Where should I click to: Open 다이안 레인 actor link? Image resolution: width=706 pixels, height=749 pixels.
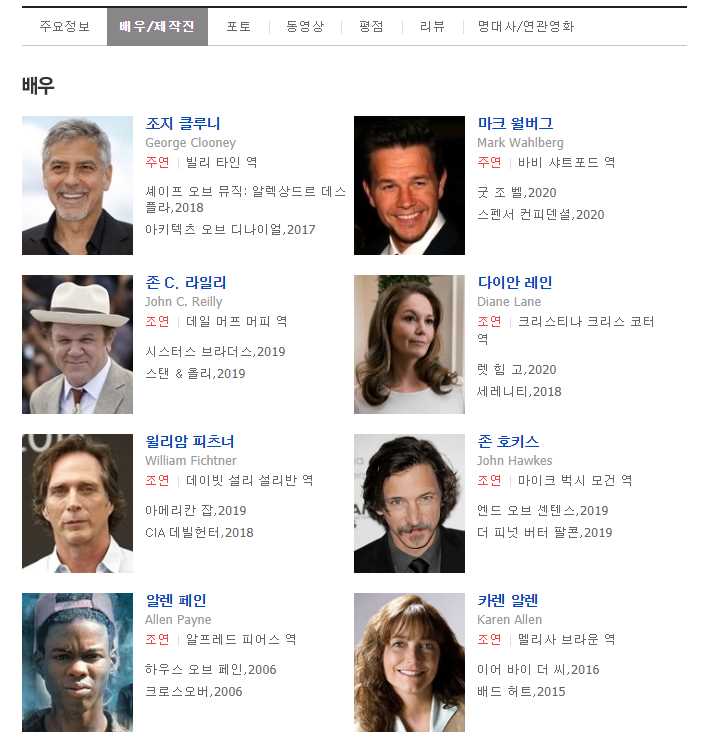[514, 283]
